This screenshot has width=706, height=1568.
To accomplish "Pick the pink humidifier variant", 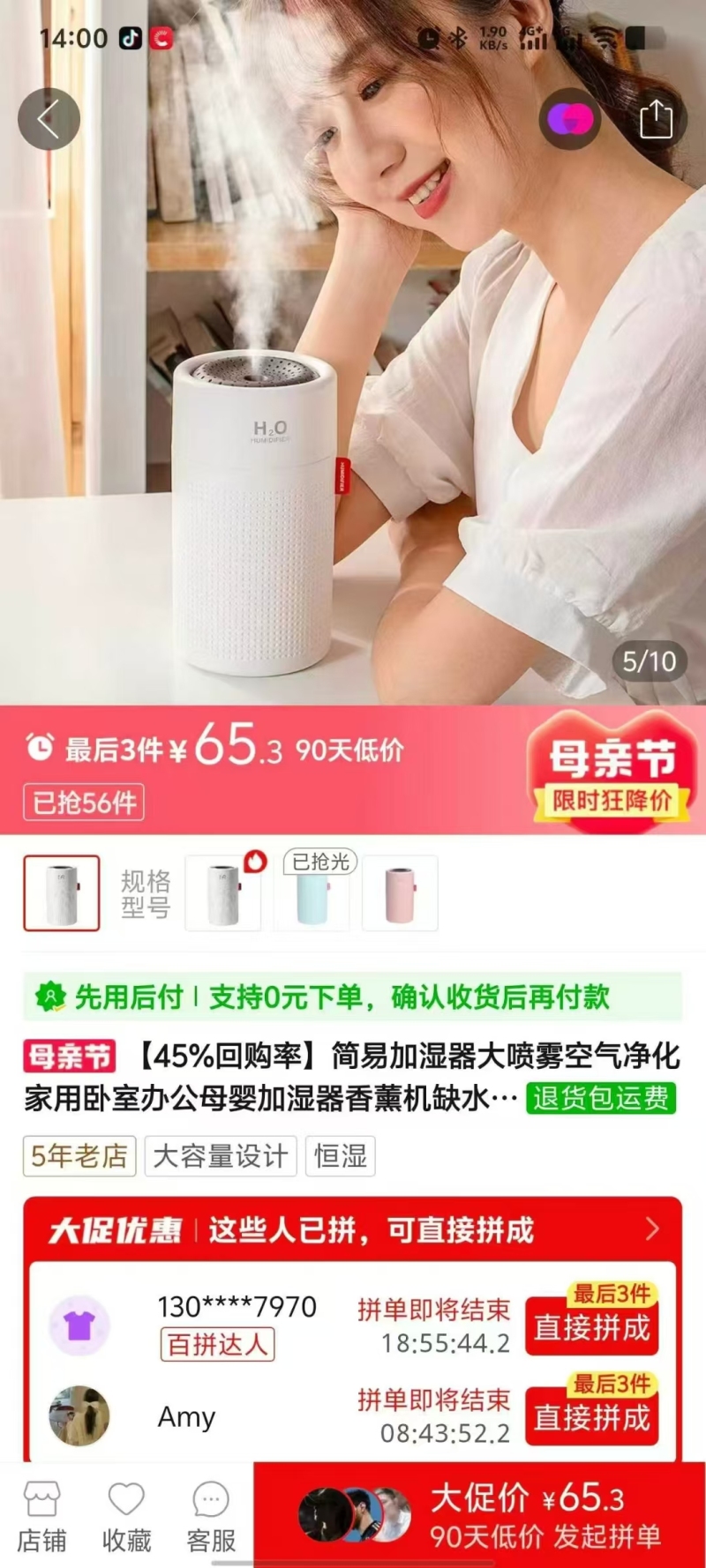I will point(401,892).
